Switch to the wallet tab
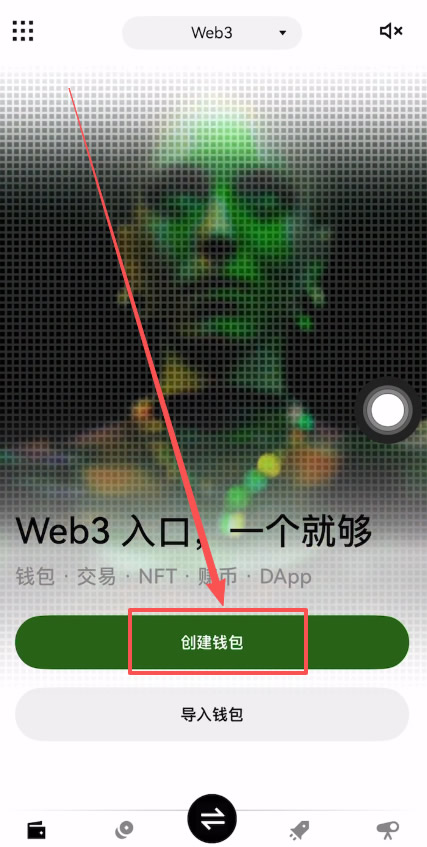This screenshot has height=847, width=427. point(36,829)
